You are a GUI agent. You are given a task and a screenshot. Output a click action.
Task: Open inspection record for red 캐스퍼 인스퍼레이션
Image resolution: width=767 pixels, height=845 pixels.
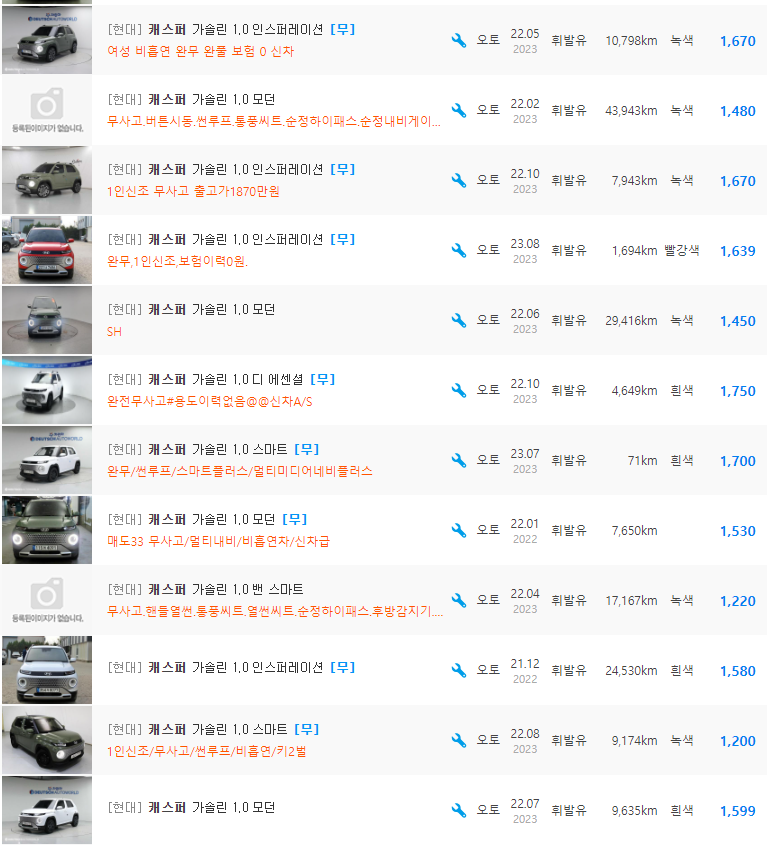[x=458, y=249]
